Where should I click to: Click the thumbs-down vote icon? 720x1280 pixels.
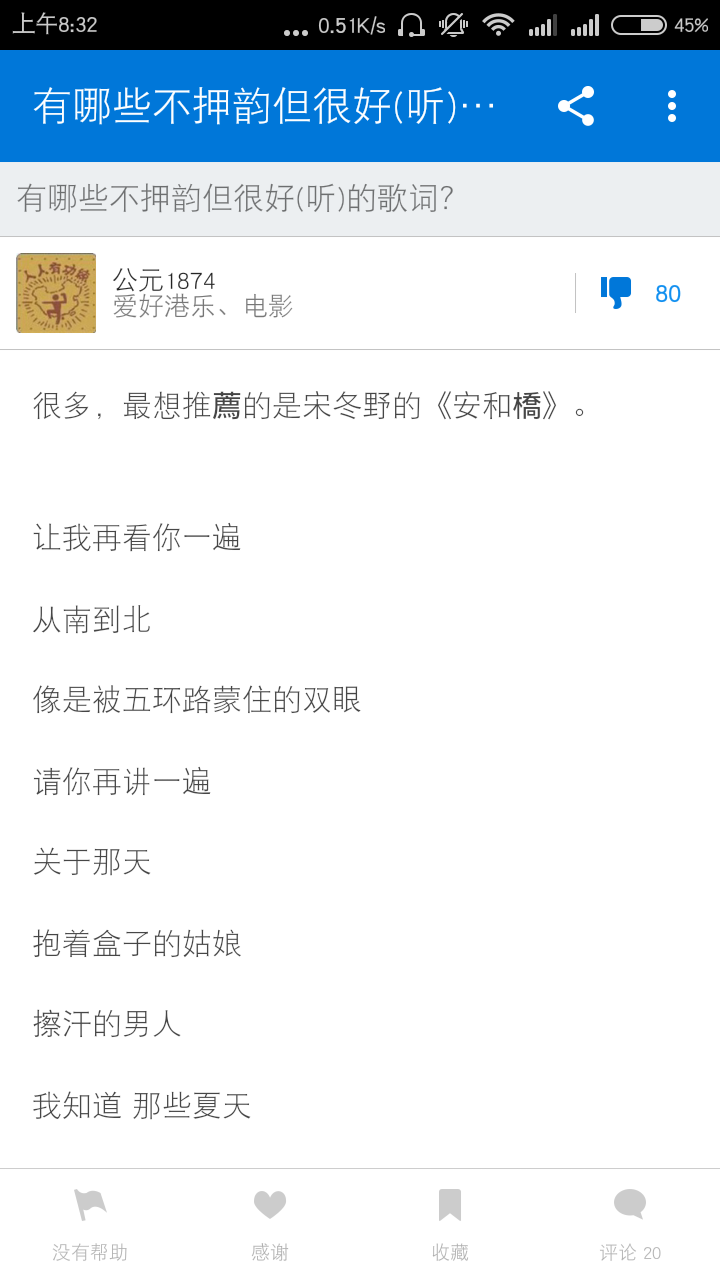617,292
